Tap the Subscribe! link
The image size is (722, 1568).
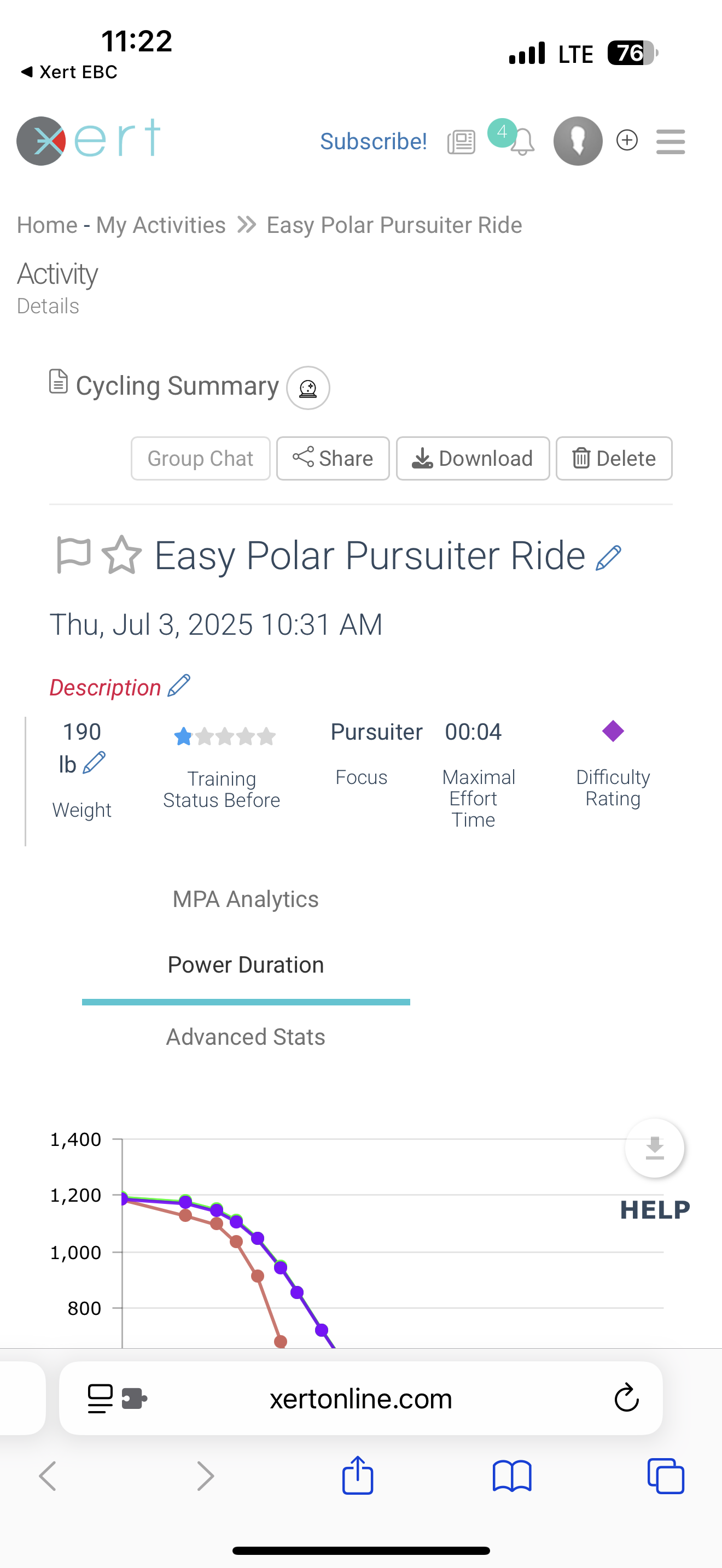pos(373,141)
